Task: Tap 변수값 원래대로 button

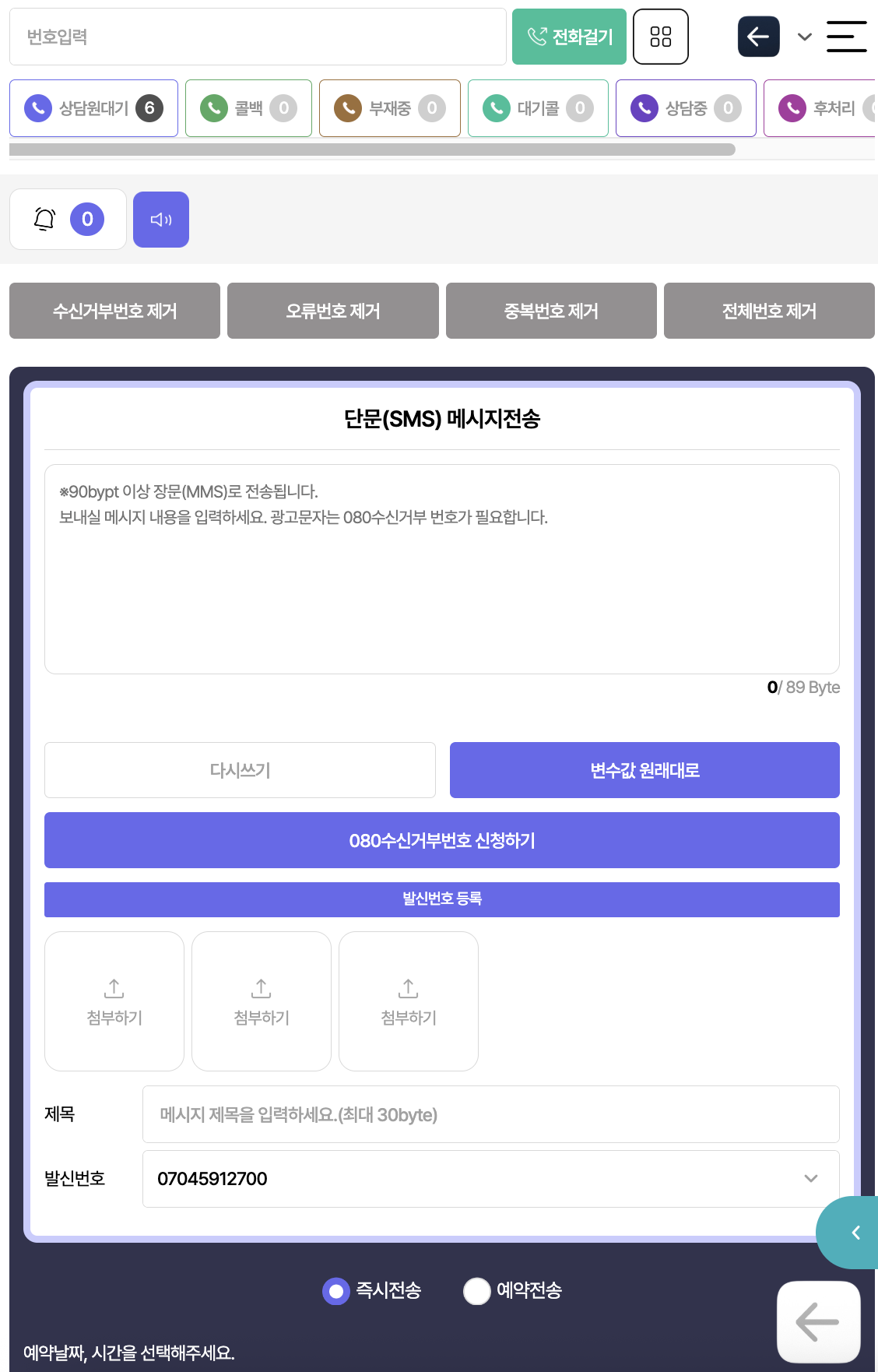Action: tap(644, 770)
